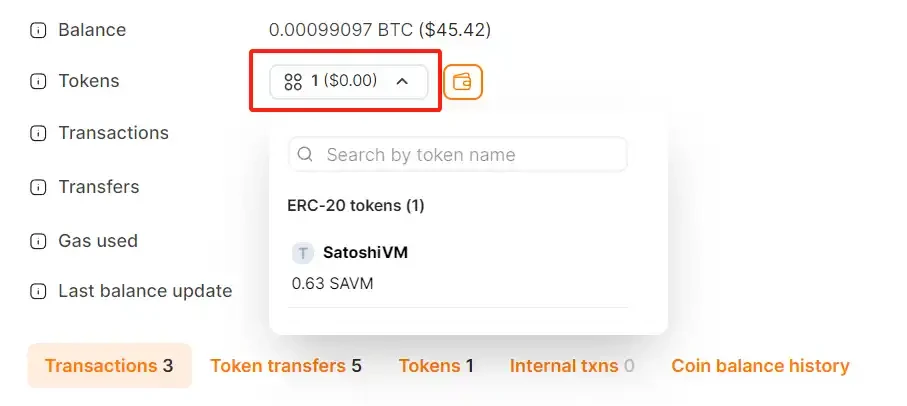Switch to the Token transfers tab
The height and width of the screenshot is (406, 907).
point(286,366)
